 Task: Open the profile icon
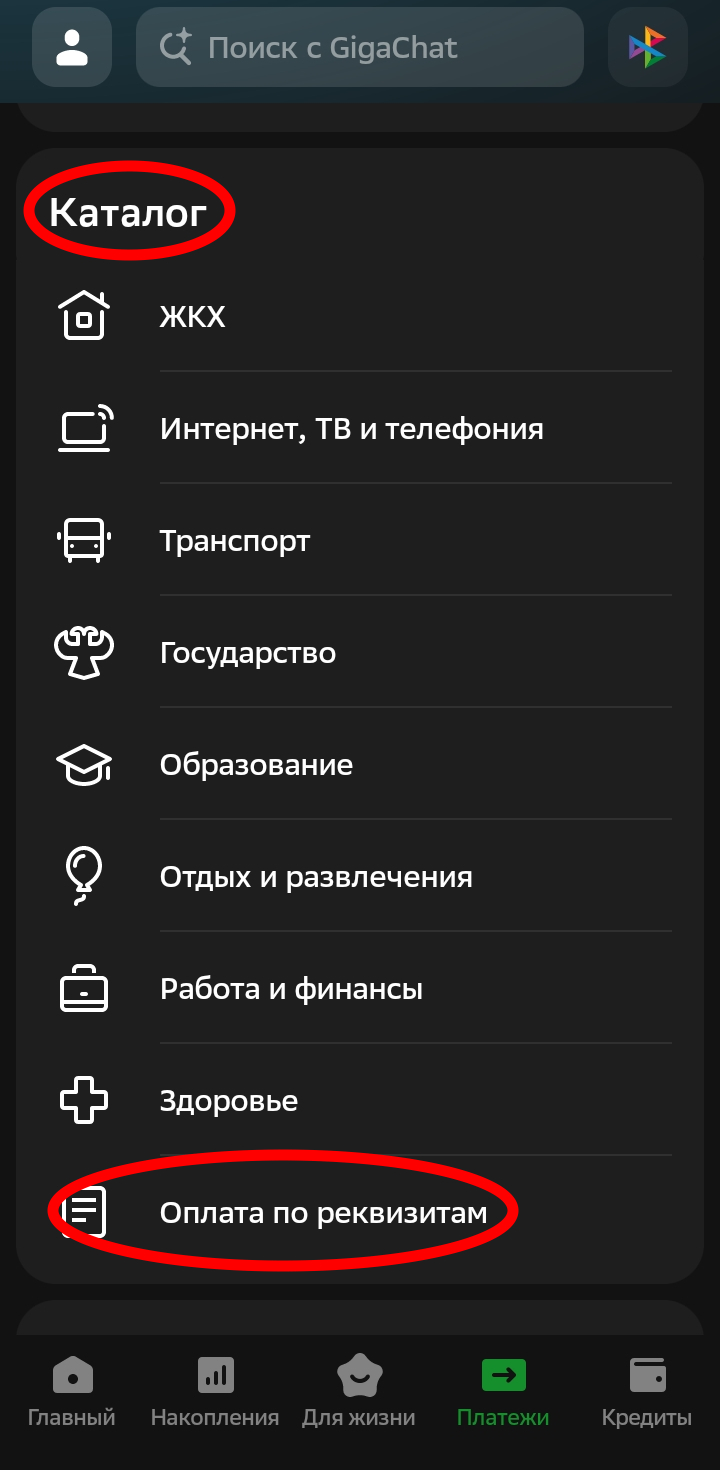[x=72, y=47]
